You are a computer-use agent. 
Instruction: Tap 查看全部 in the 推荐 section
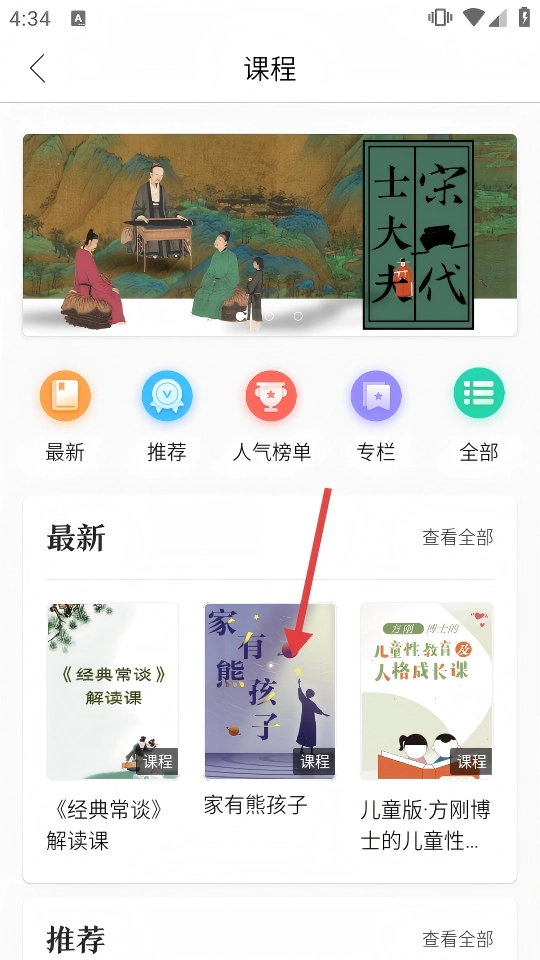tap(458, 939)
